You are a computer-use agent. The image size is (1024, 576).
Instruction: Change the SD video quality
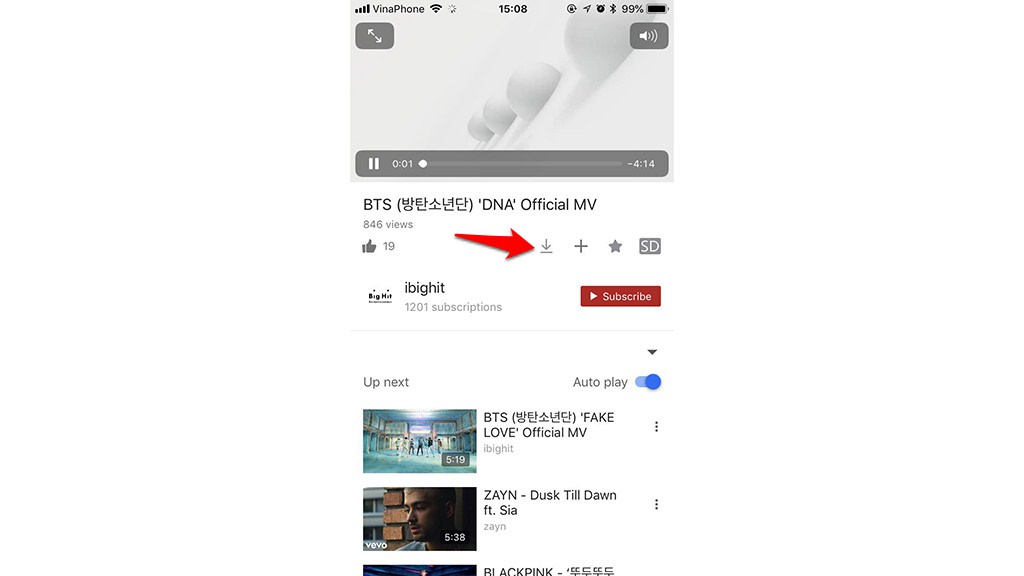tap(650, 246)
